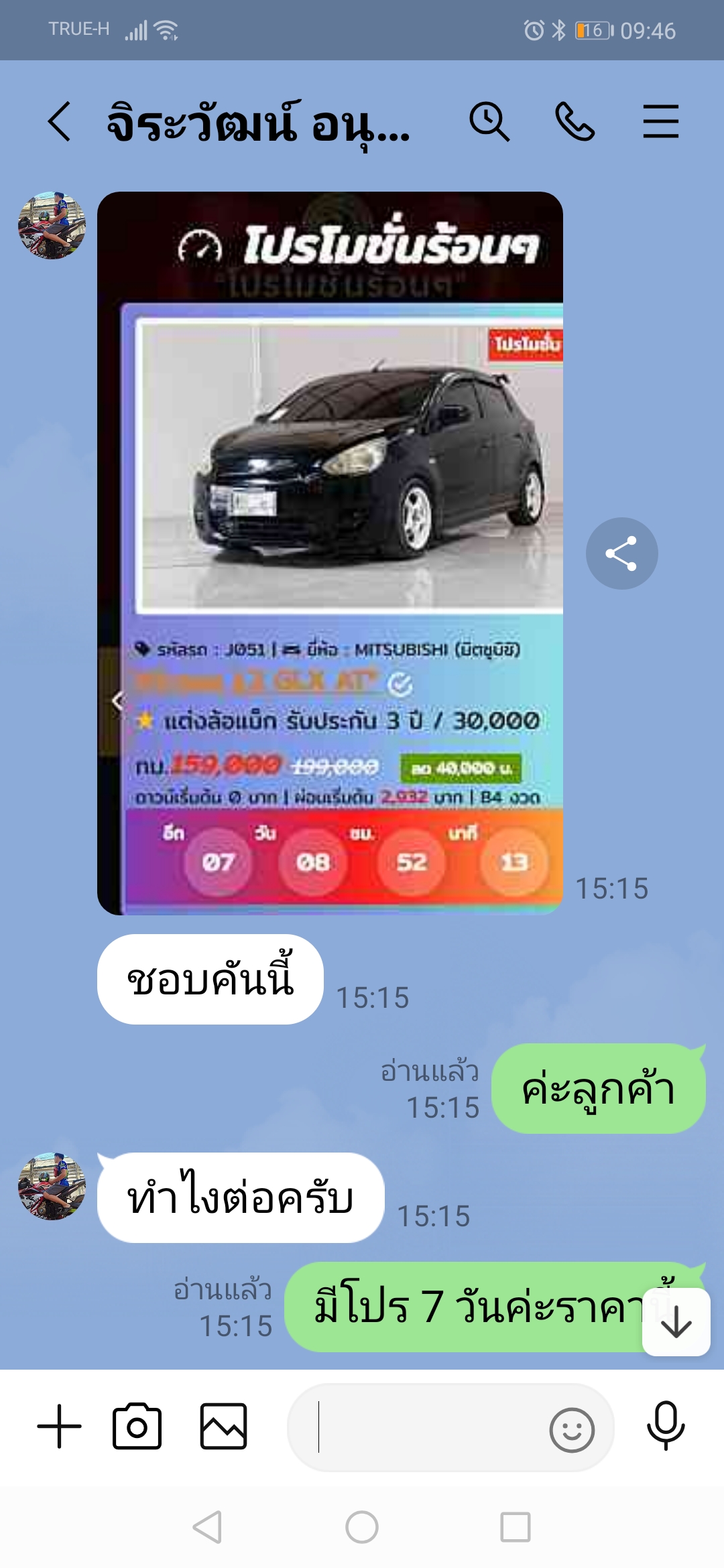Start a voice call with this contact

(x=575, y=122)
